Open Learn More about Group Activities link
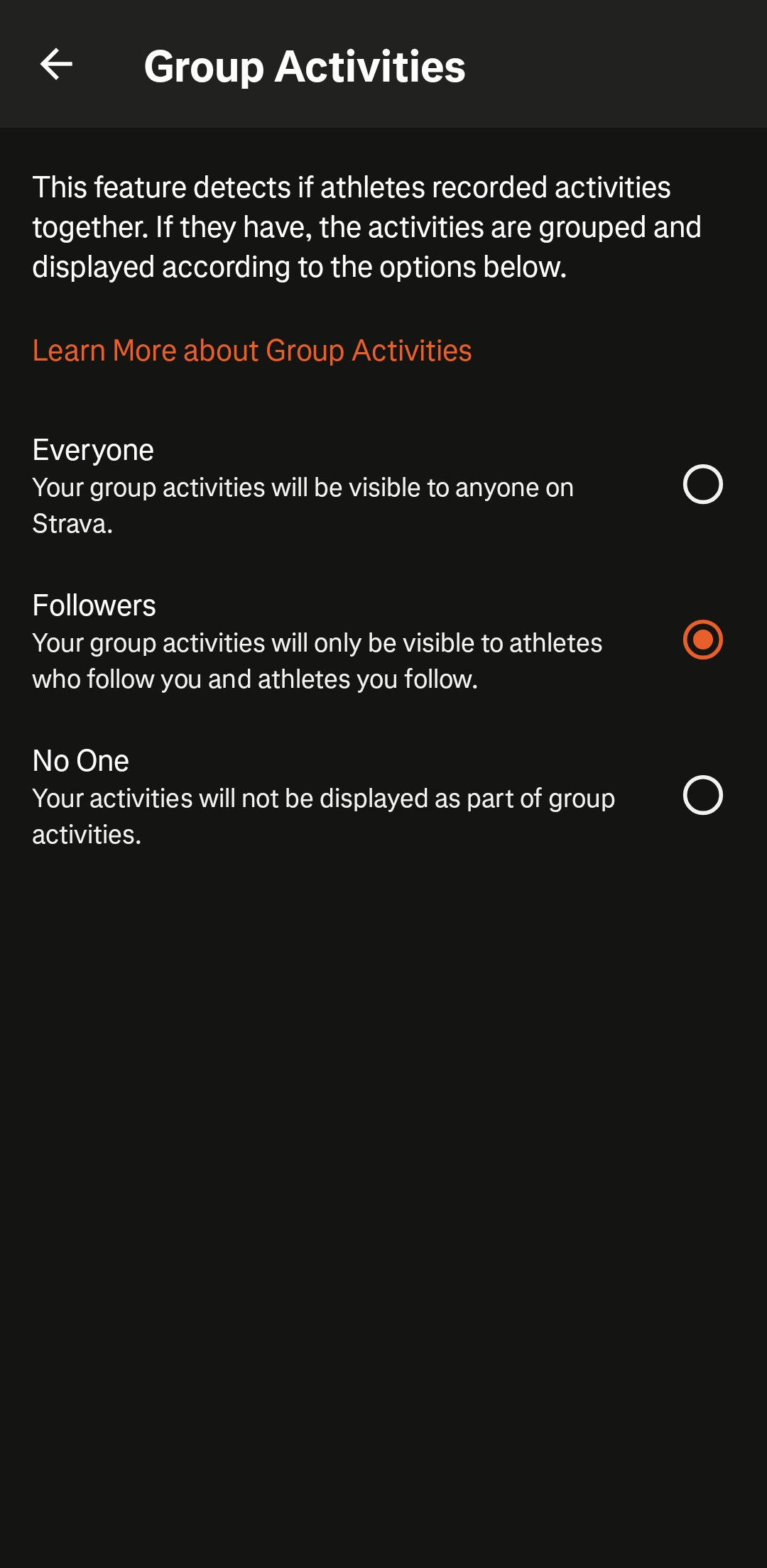 click(x=252, y=351)
